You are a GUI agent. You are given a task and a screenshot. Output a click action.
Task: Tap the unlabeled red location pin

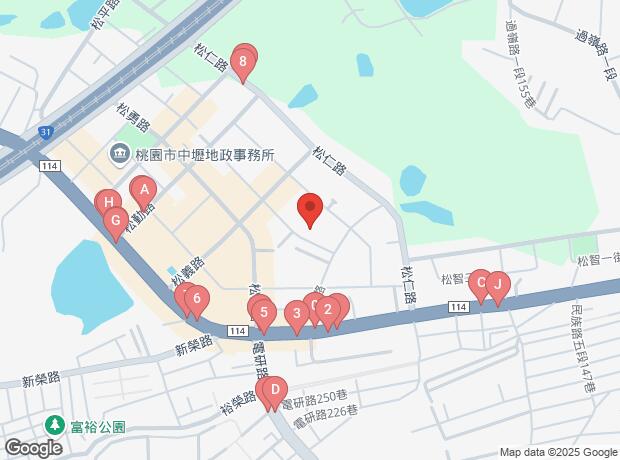click(310, 208)
